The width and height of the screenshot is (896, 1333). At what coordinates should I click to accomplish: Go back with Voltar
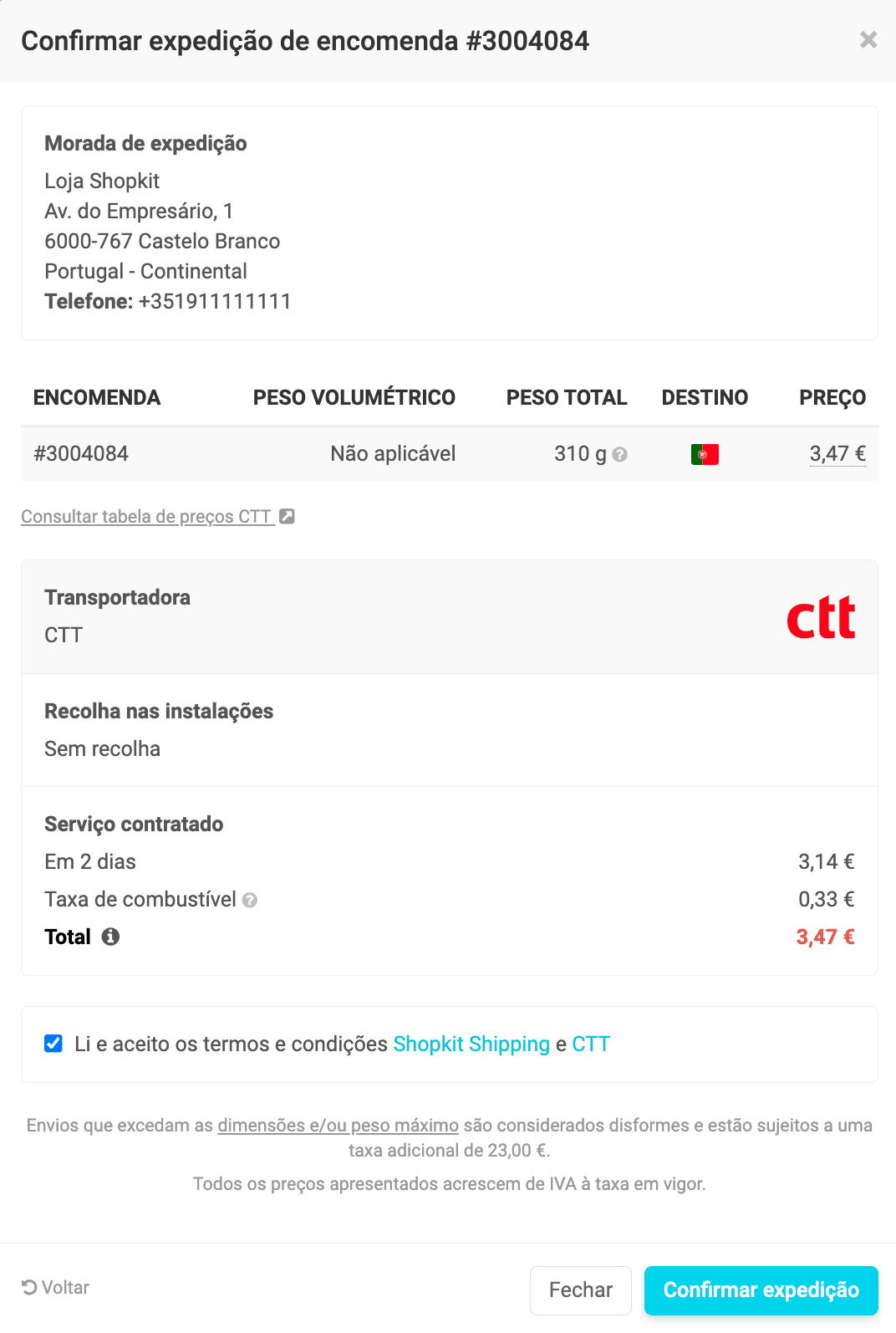coord(56,1287)
